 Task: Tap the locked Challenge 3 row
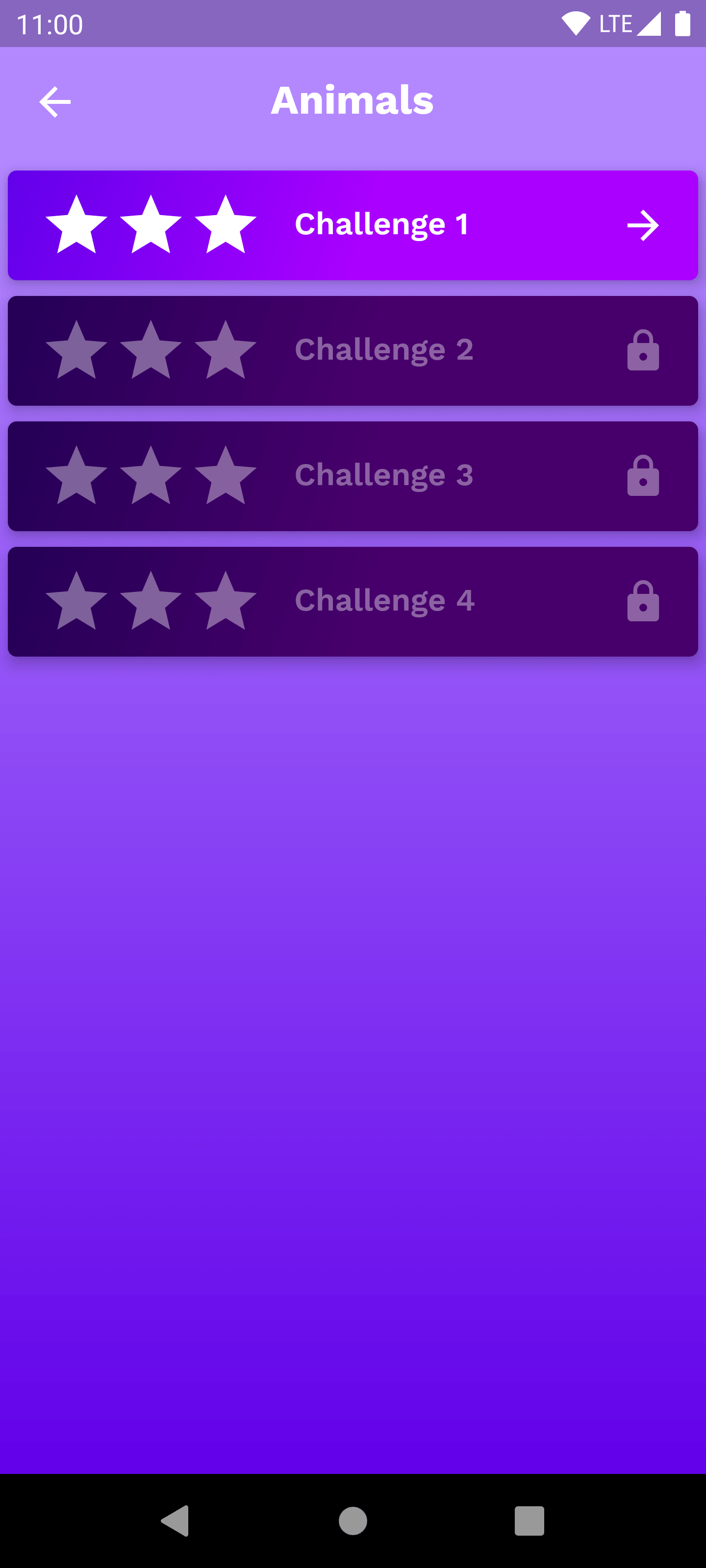pos(353,476)
